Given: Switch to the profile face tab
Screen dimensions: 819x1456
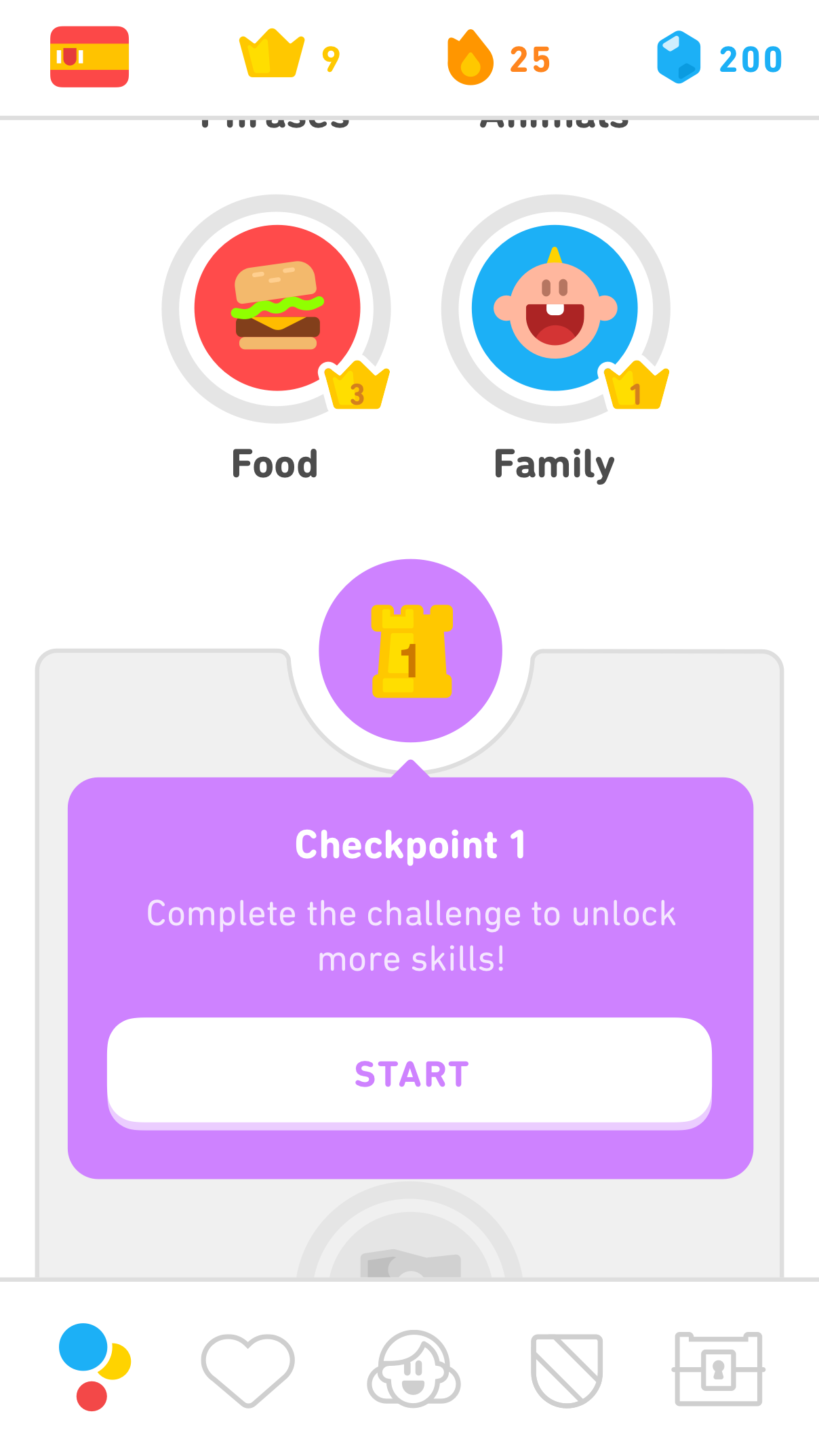Looking at the screenshot, I should point(414,1369).
